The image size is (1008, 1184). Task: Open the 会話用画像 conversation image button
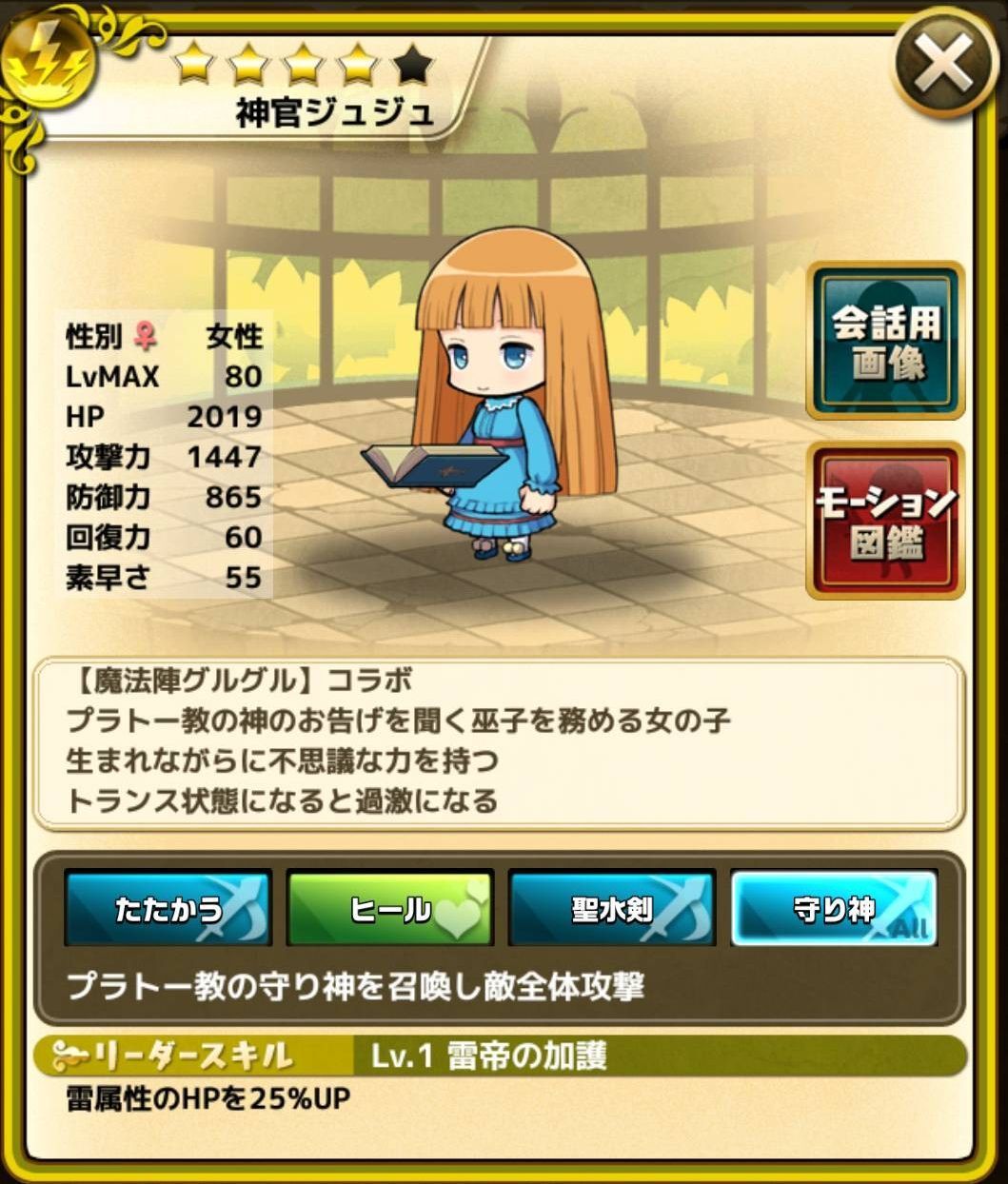tap(885, 341)
